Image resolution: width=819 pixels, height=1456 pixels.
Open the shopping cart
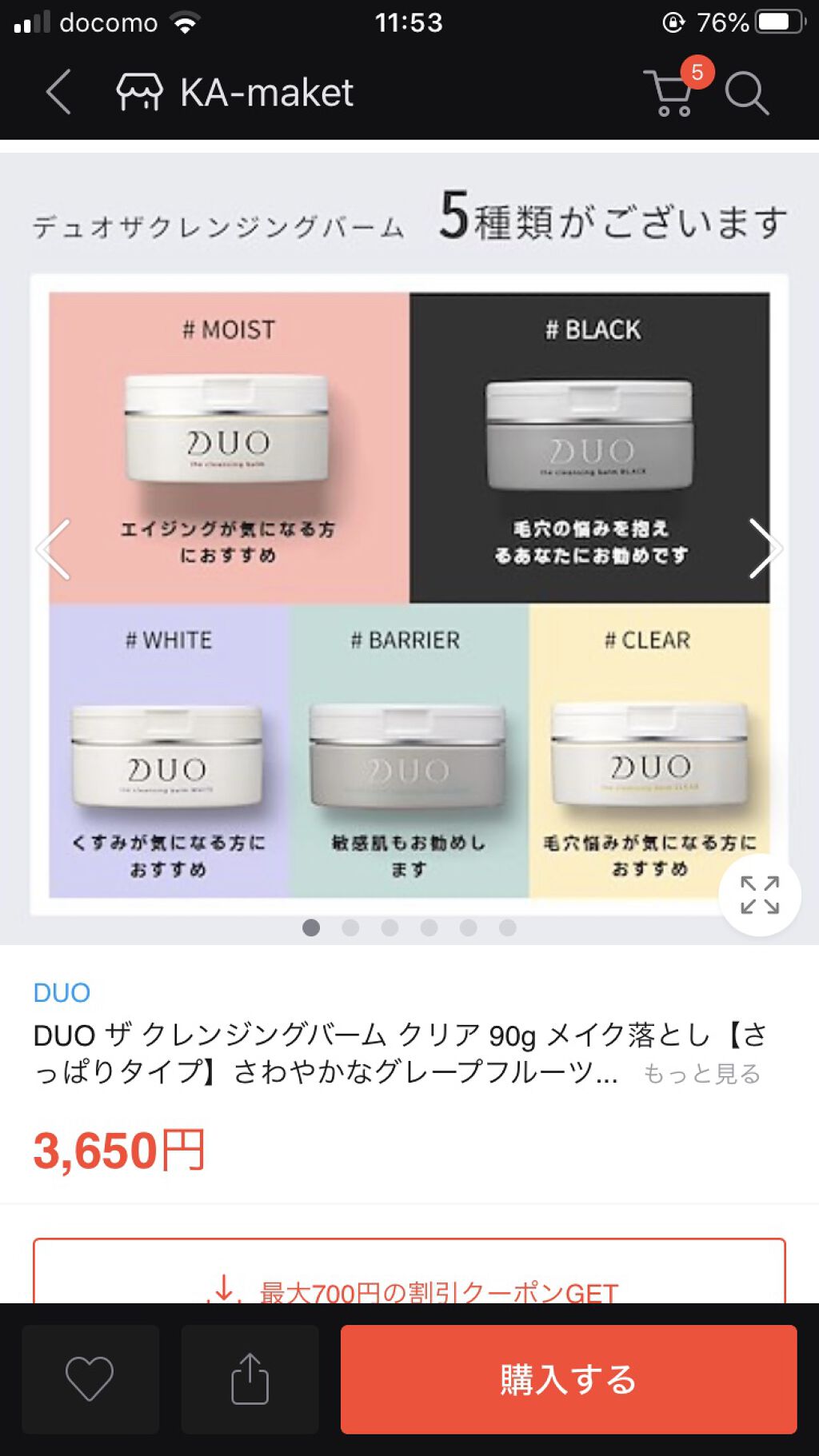pyautogui.click(x=670, y=93)
